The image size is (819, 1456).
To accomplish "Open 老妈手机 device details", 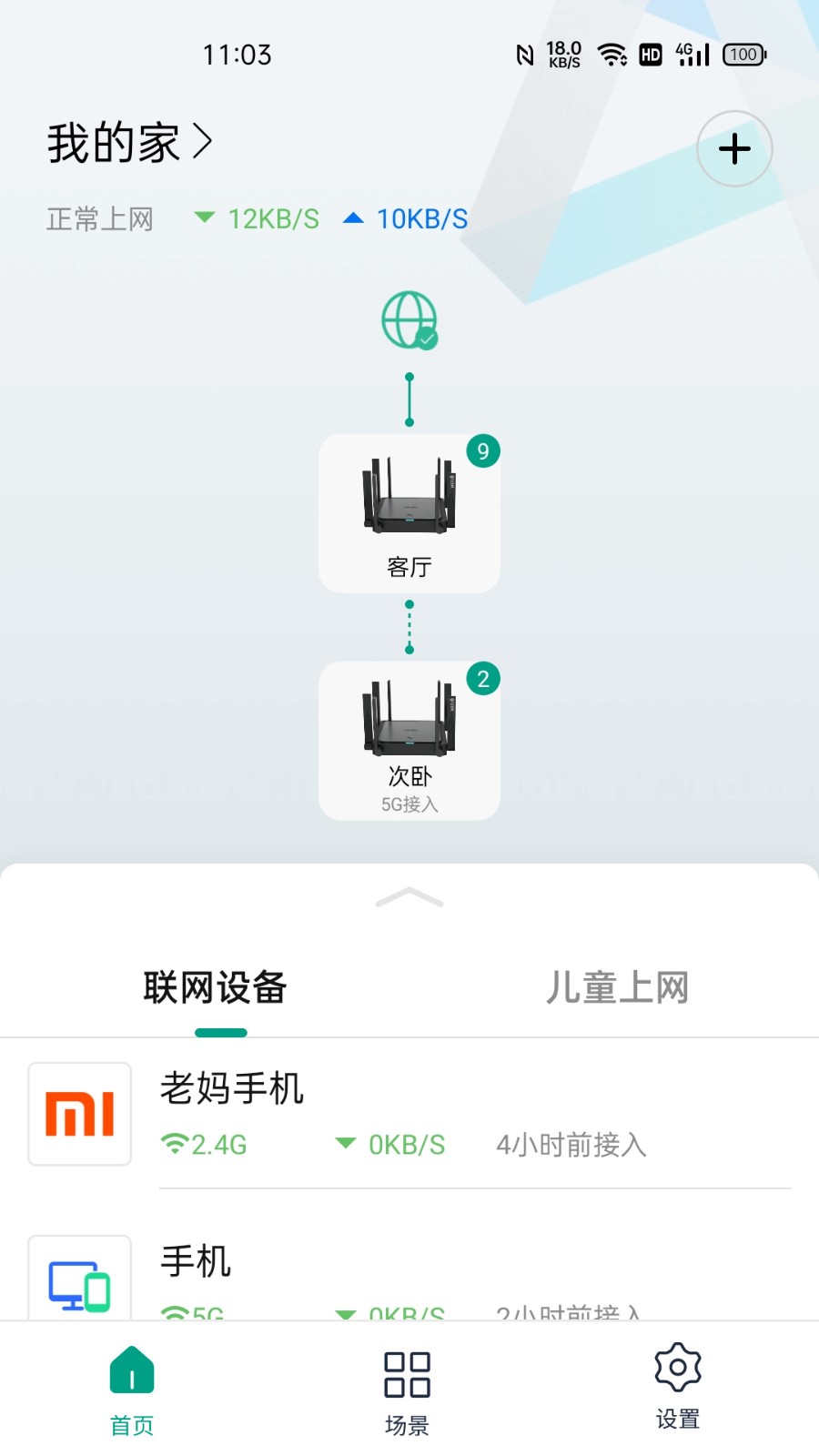I will click(x=232, y=1089).
